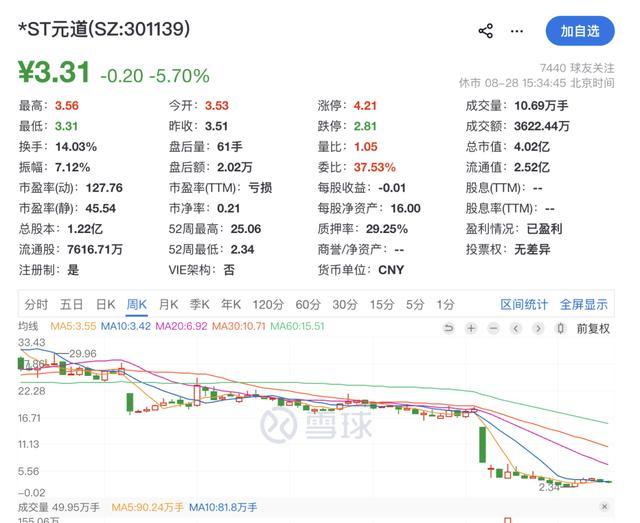Switch to the 15分 interval
This screenshot has width=640, height=523.
pos(382,305)
